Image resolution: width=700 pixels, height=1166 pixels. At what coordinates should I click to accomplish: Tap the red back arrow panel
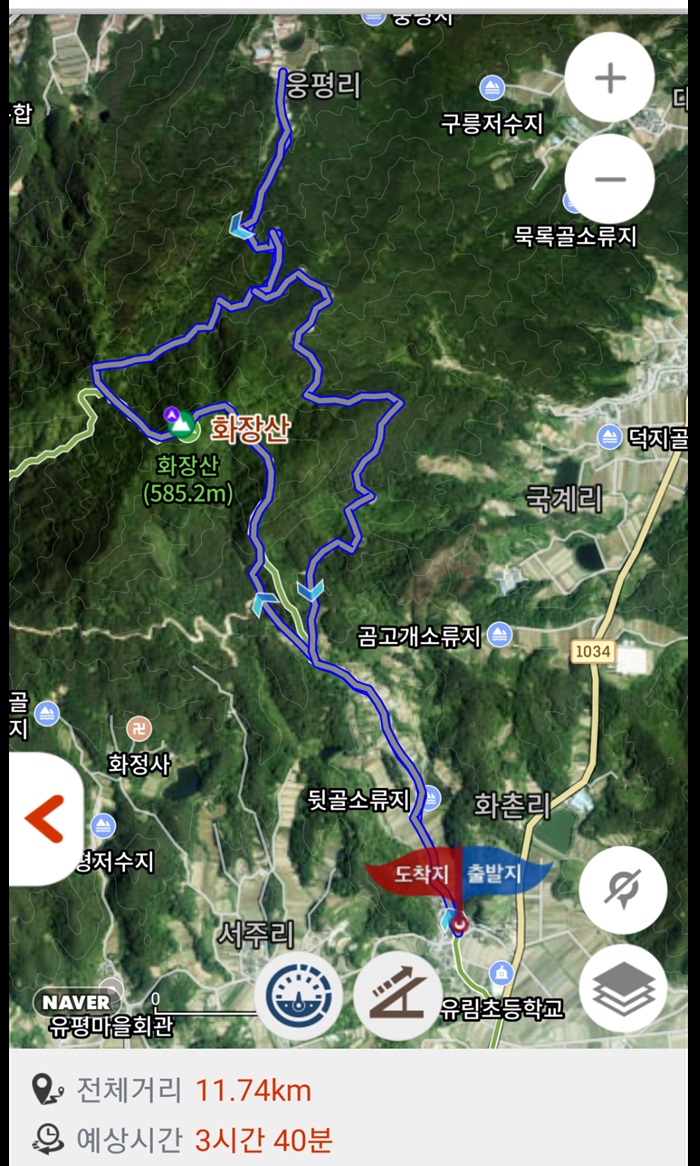click(x=45, y=818)
